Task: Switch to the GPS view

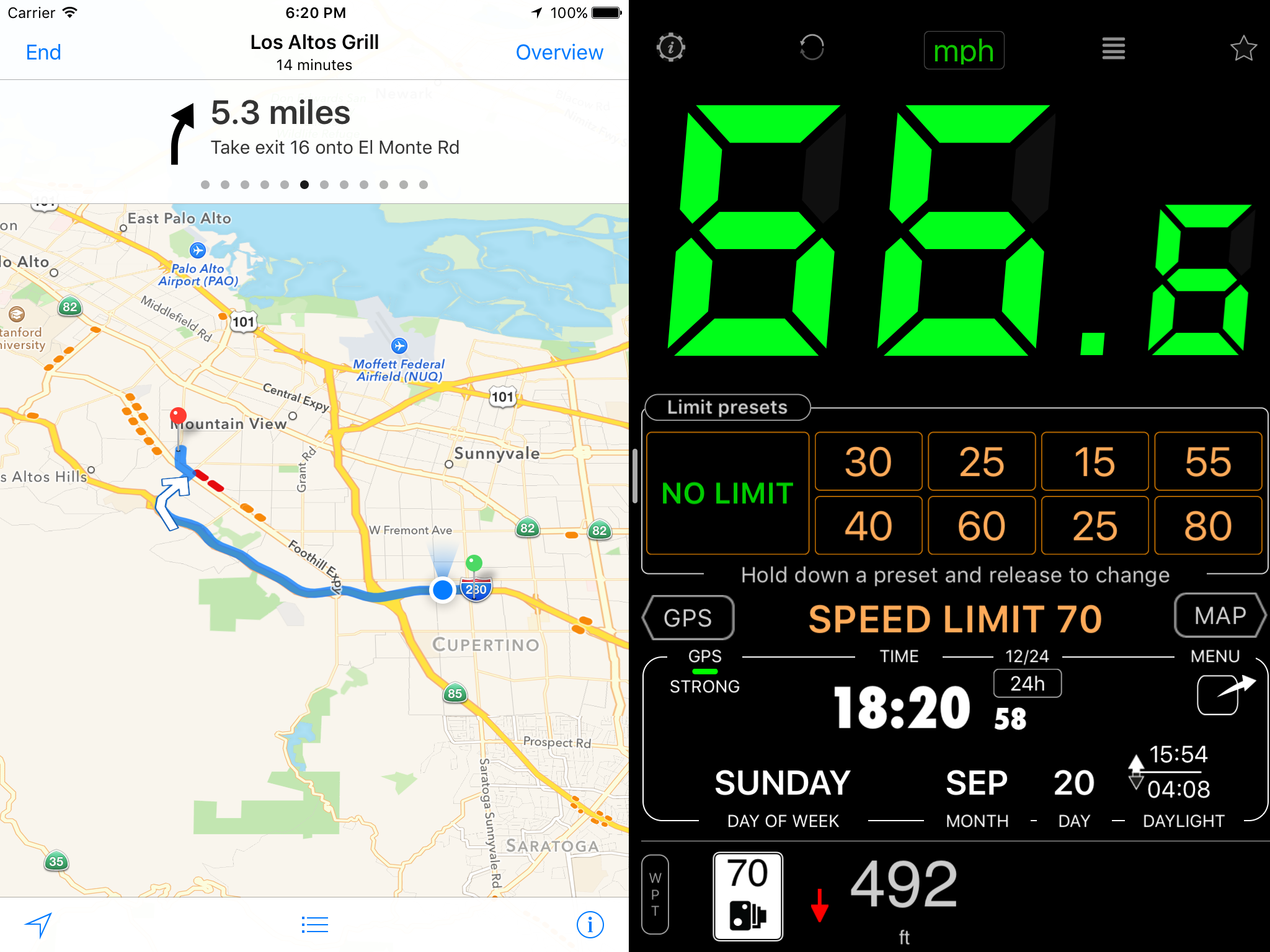Action: [688, 618]
